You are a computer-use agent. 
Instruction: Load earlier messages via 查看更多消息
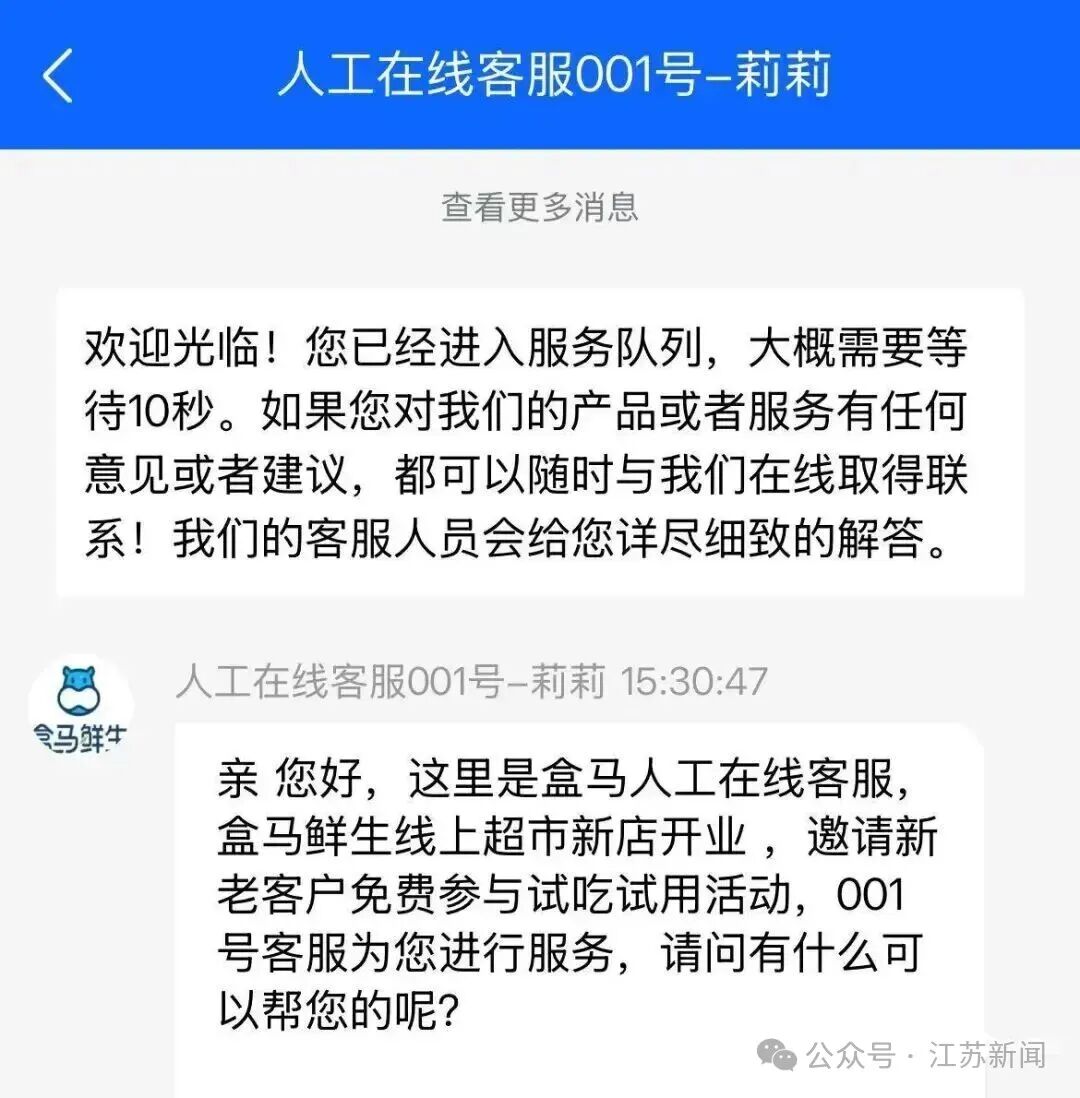coord(540,207)
